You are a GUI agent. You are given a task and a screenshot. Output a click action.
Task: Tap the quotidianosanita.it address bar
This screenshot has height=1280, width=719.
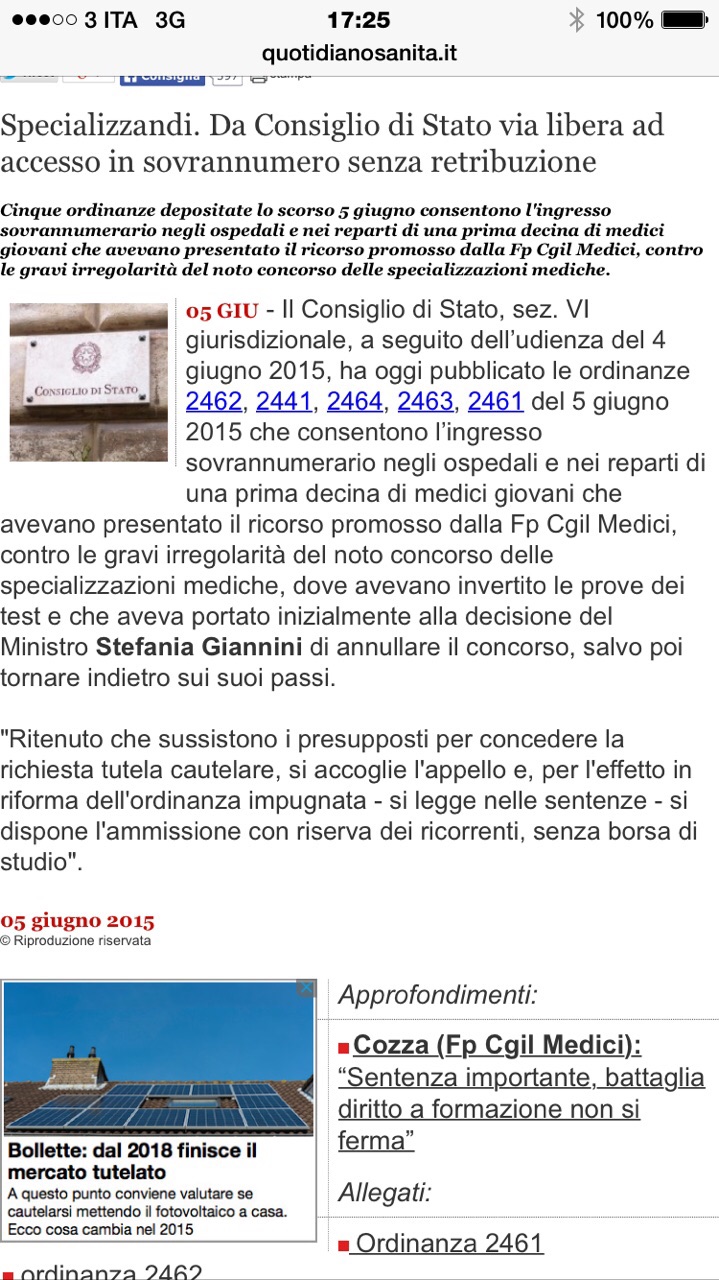(x=359, y=53)
